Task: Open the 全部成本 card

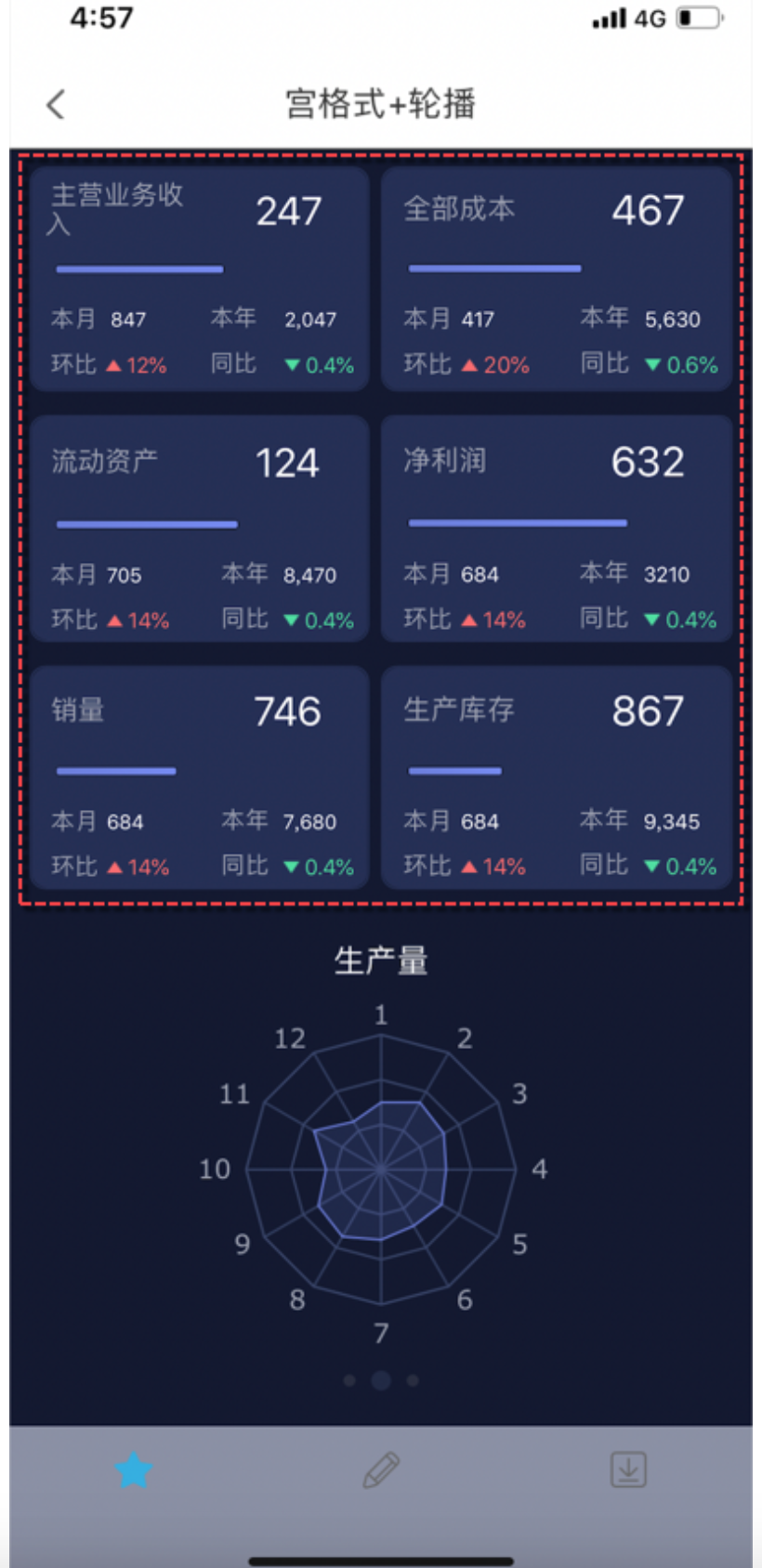Action: (558, 277)
